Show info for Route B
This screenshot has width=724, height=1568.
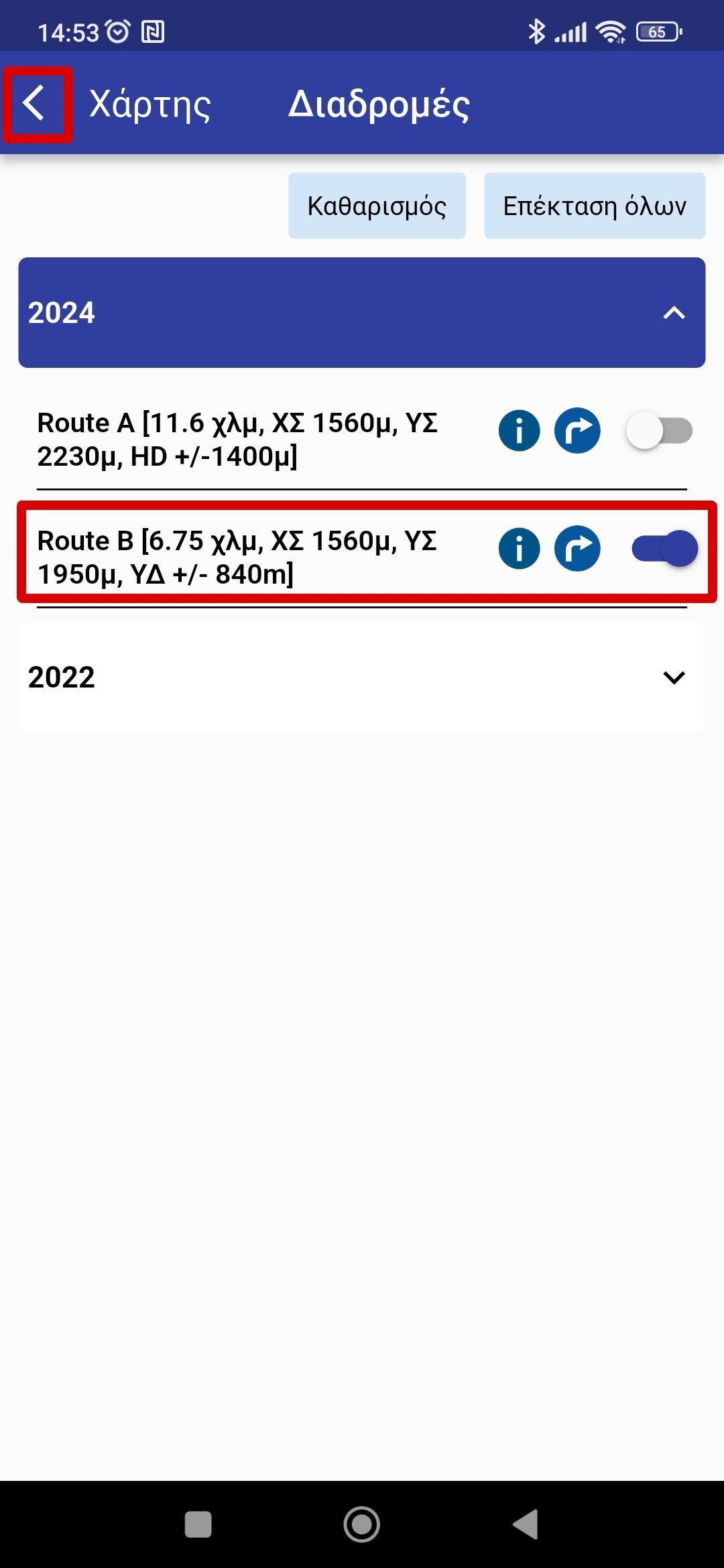pos(519,549)
